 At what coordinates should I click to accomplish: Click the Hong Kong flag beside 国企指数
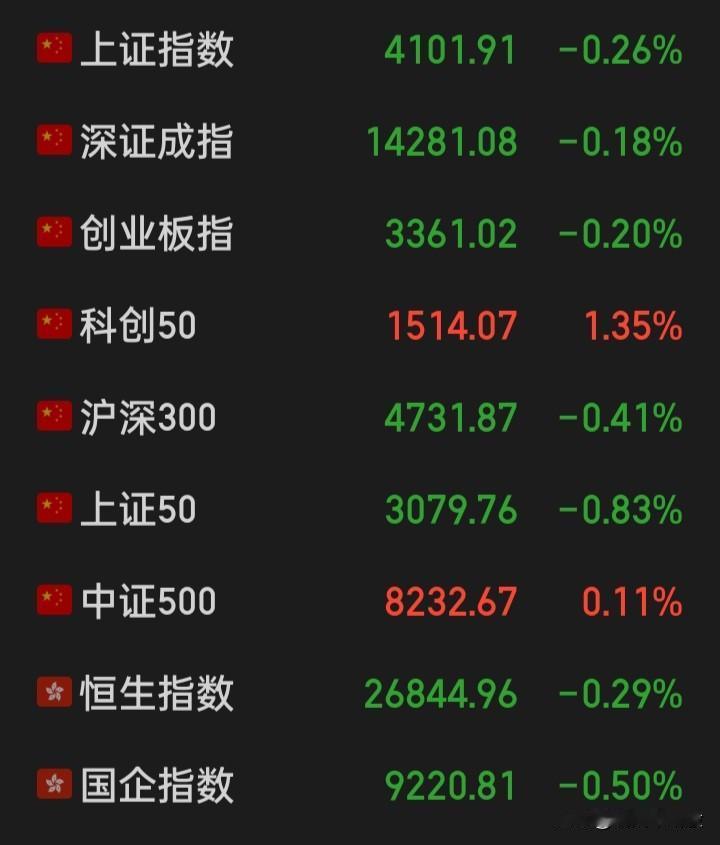[53, 784]
